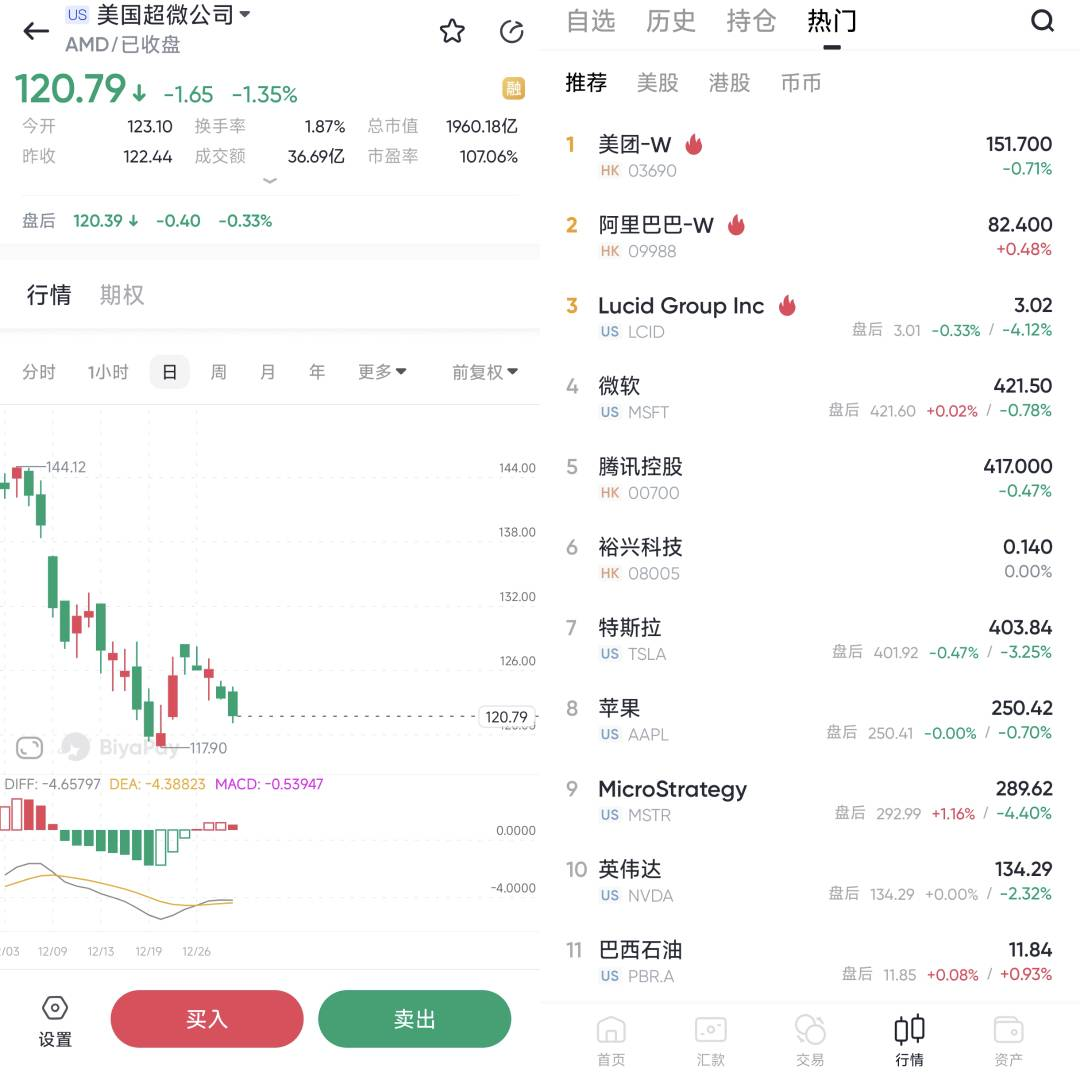Tap the 卖出 sell button

(414, 1019)
